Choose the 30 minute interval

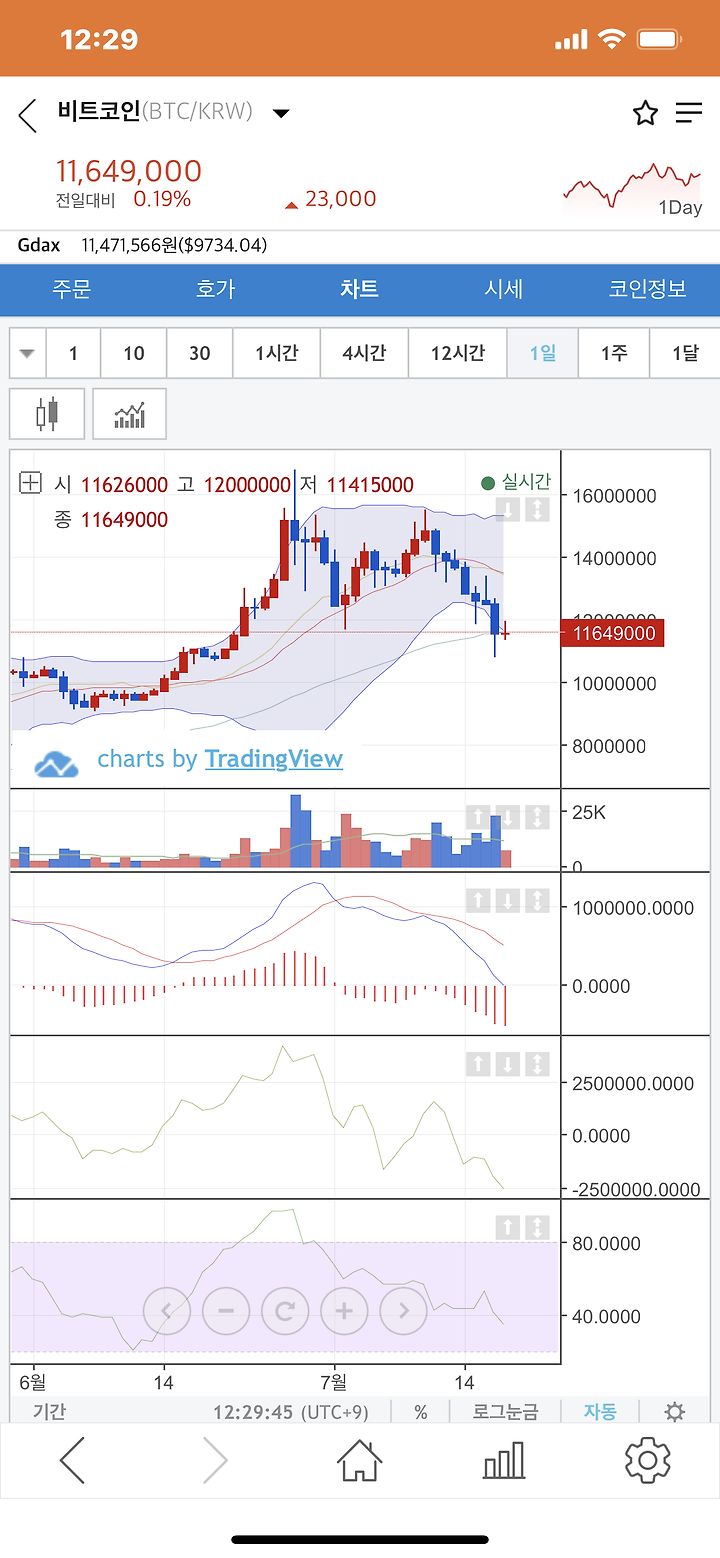coord(200,353)
